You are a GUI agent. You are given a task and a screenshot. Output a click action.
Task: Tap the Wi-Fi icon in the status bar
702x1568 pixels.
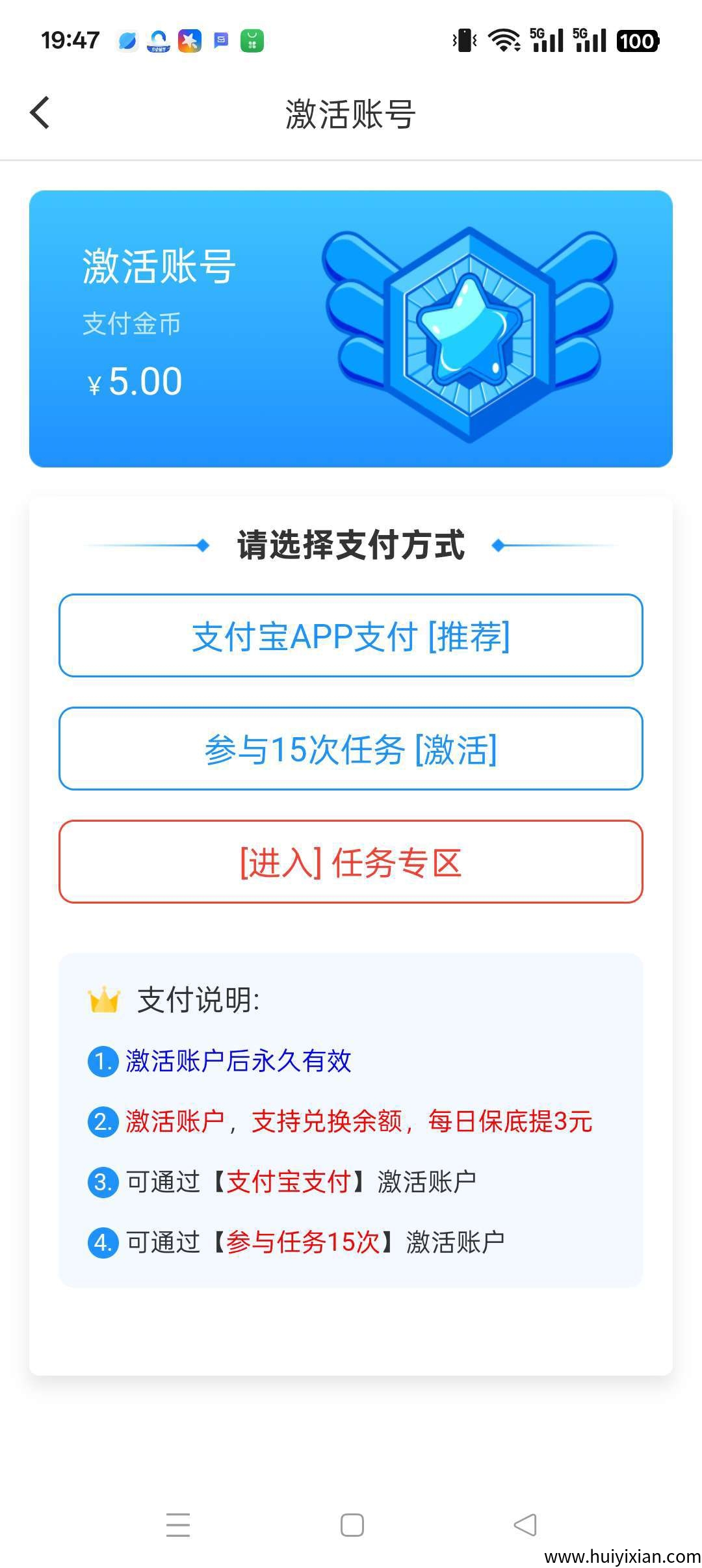point(504,40)
